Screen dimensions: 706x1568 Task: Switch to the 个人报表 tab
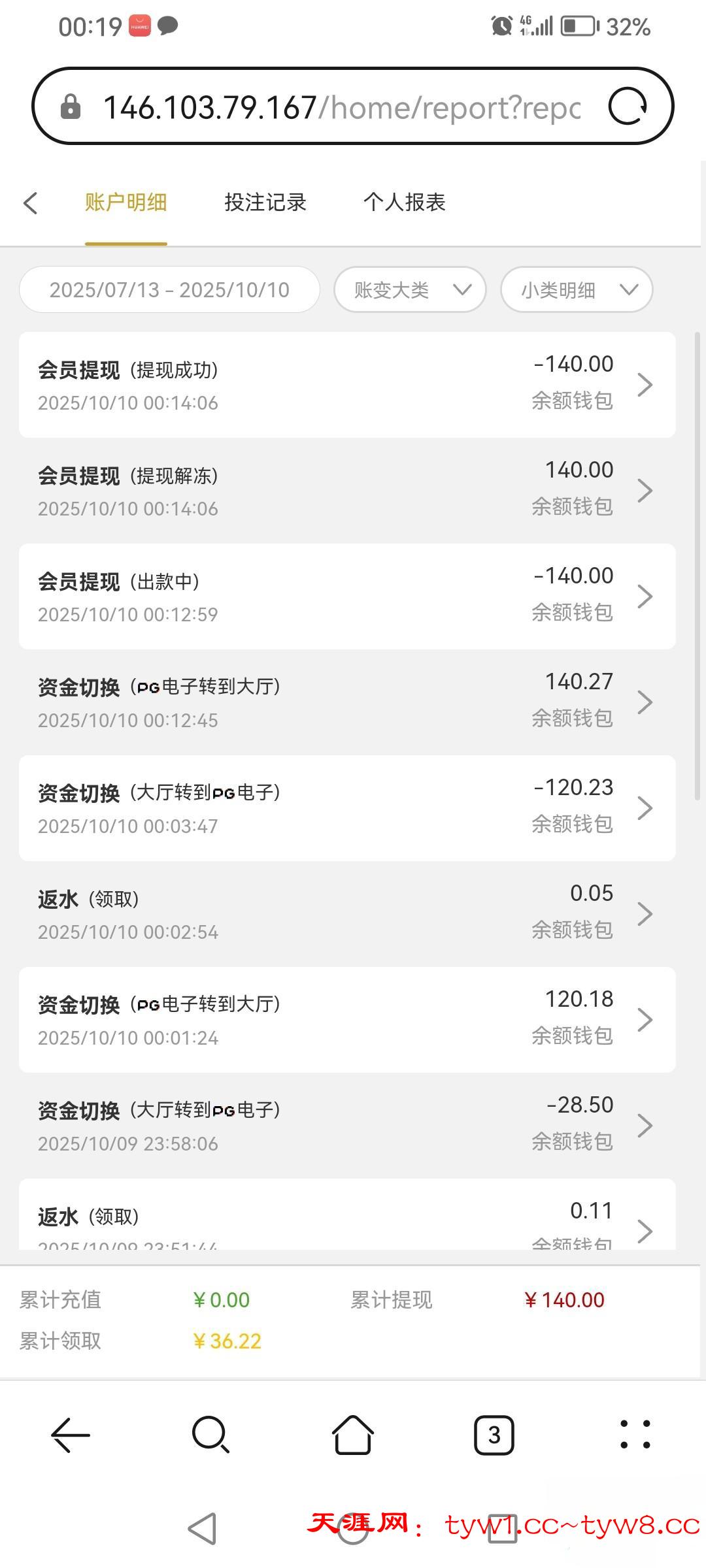tap(404, 203)
